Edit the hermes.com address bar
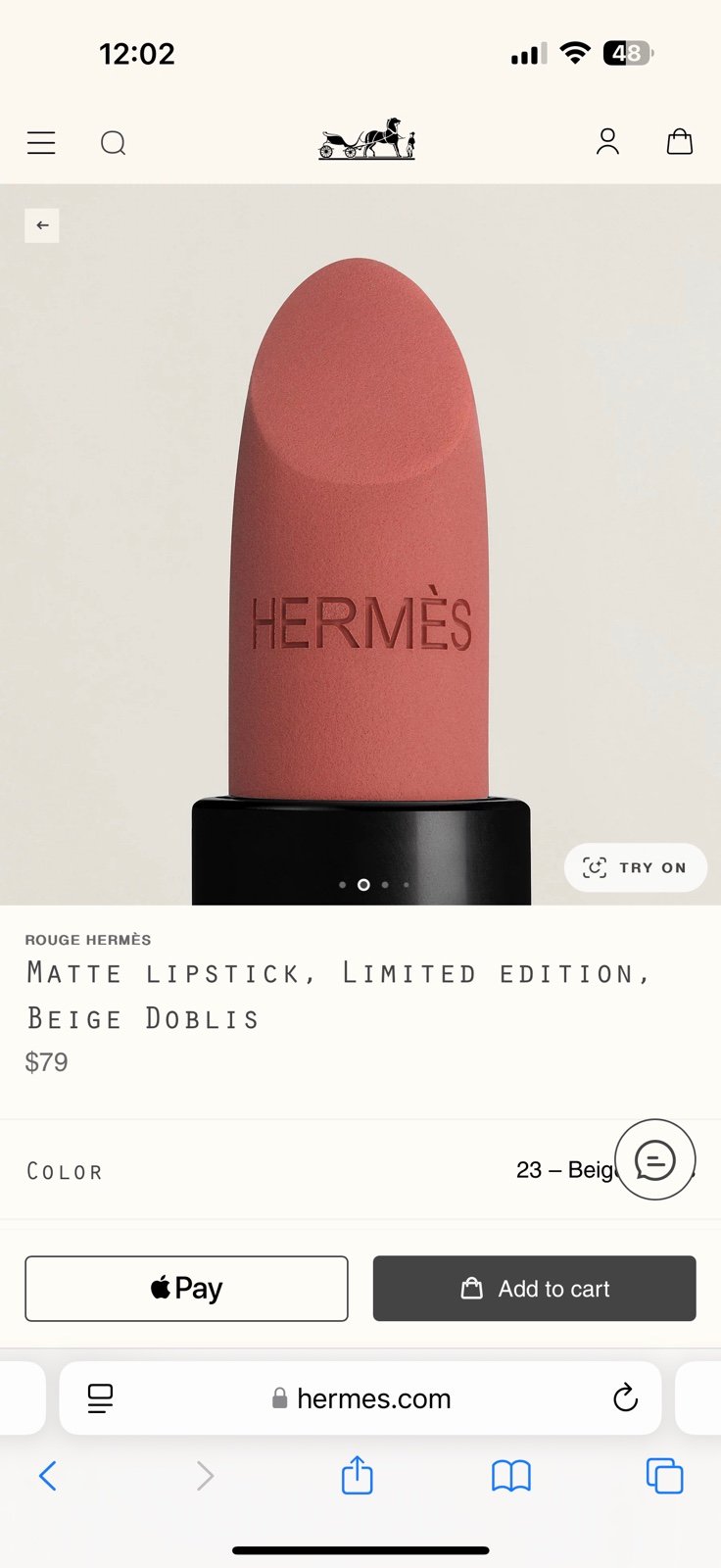 tap(360, 1398)
